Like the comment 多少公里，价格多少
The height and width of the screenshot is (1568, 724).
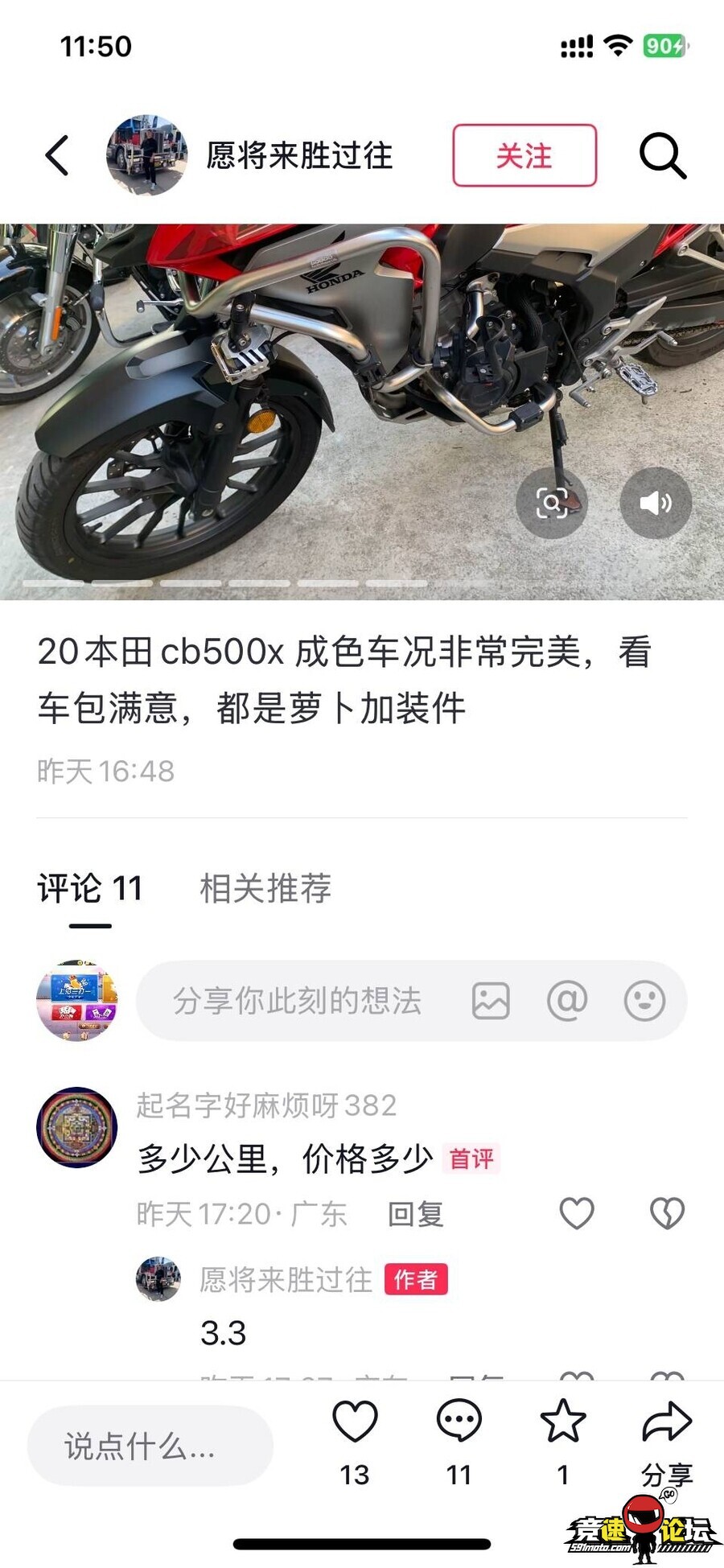pos(577,1213)
